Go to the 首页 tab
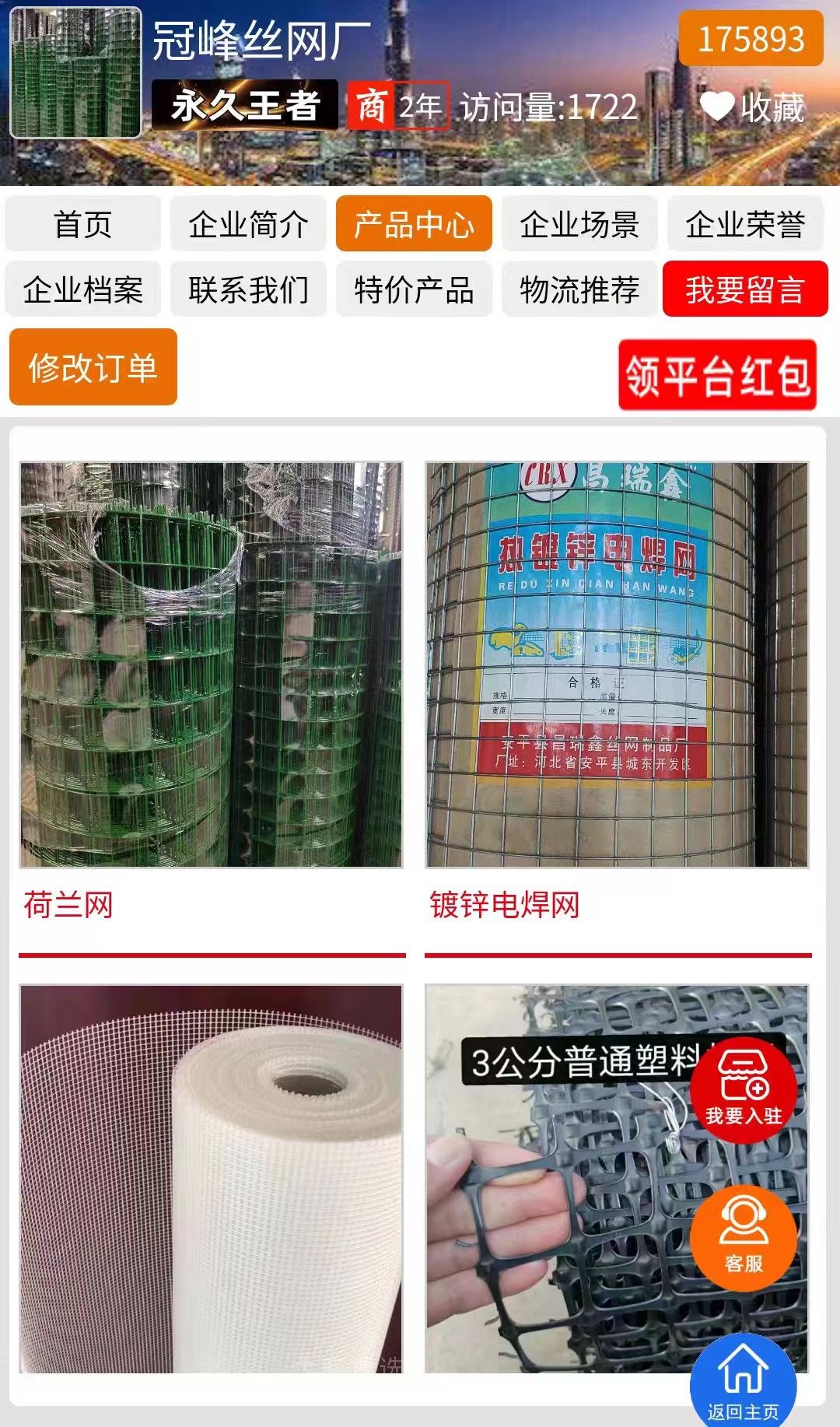Screen dimensions: 840x1427 (83, 225)
